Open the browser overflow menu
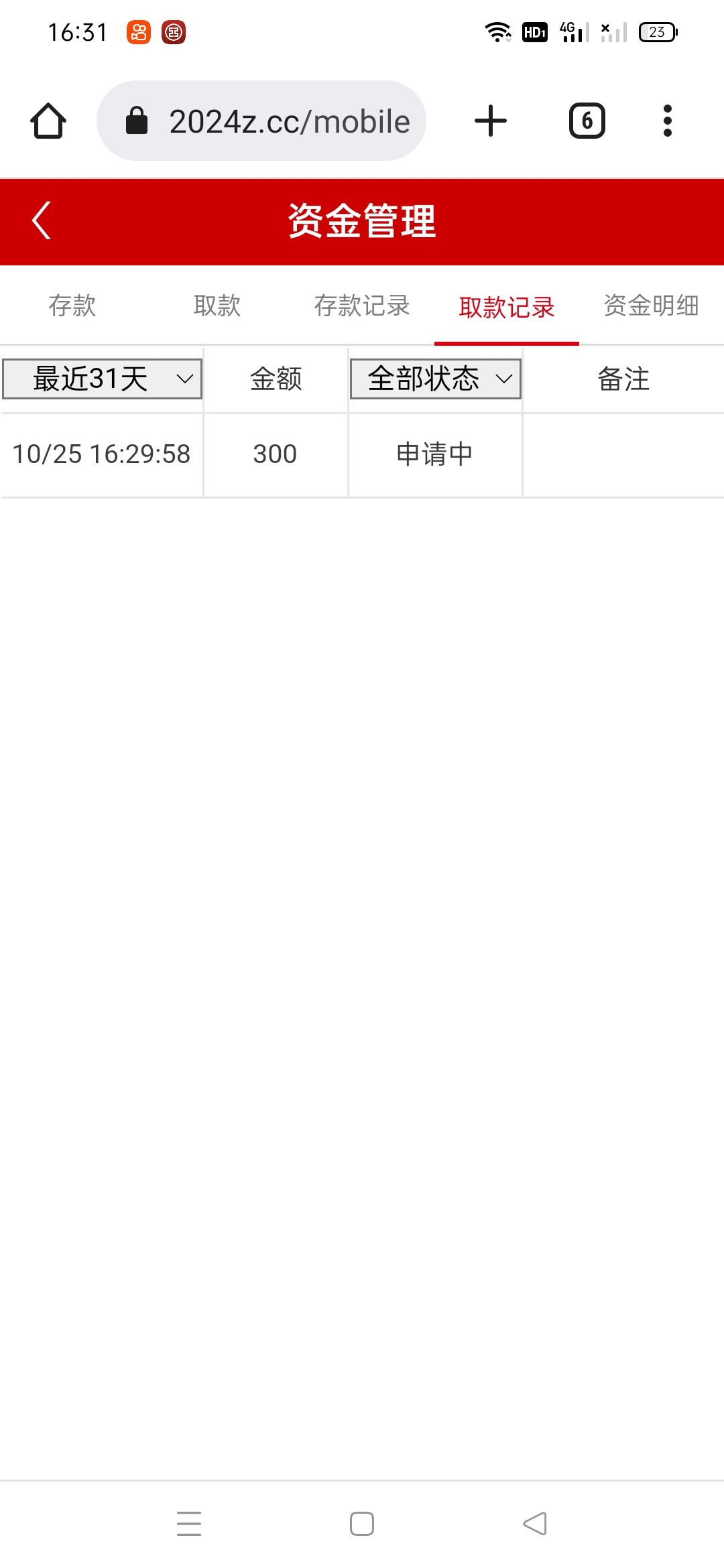The image size is (724, 1568). click(x=667, y=121)
